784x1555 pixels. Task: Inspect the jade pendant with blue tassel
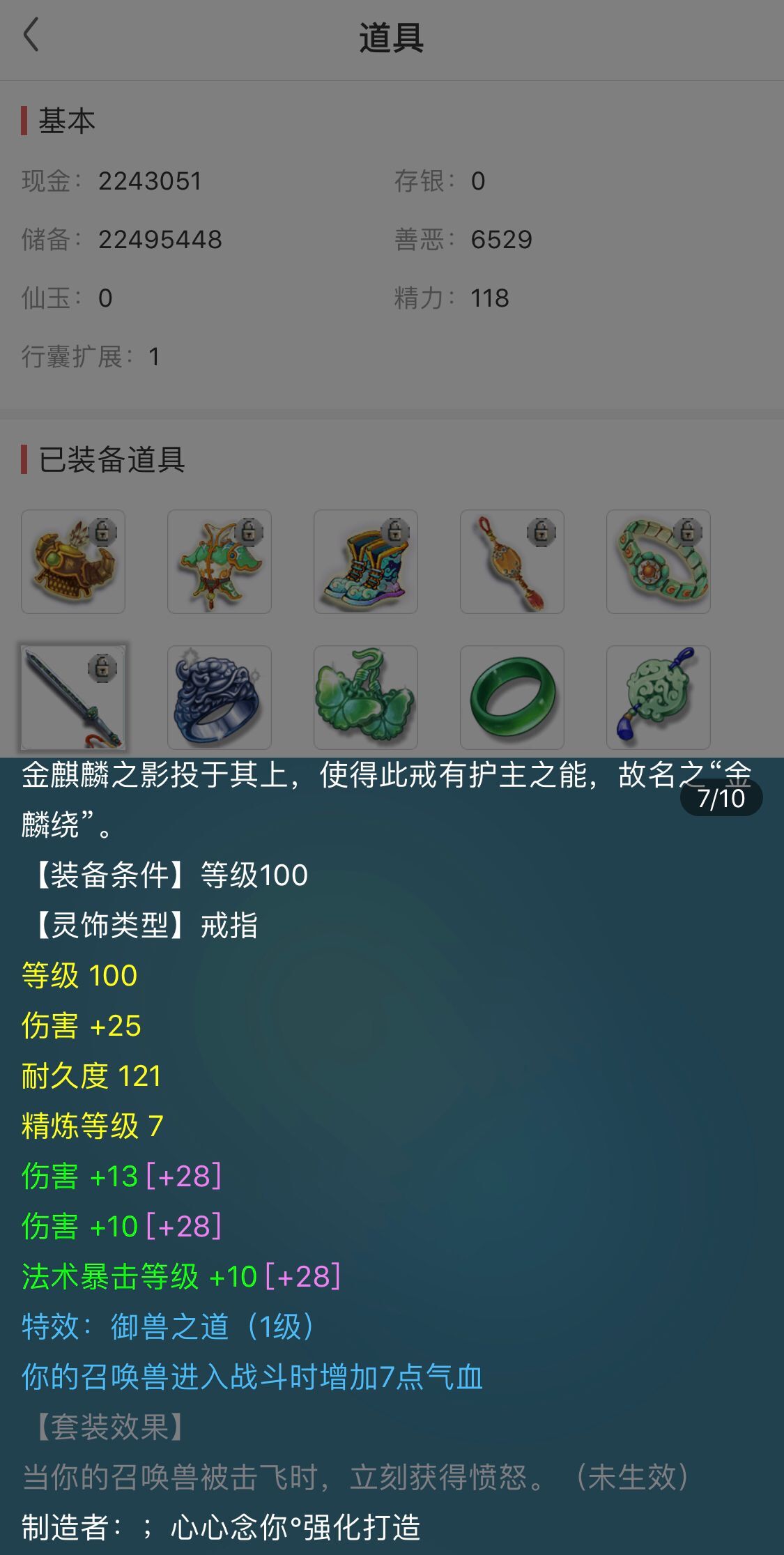click(658, 697)
